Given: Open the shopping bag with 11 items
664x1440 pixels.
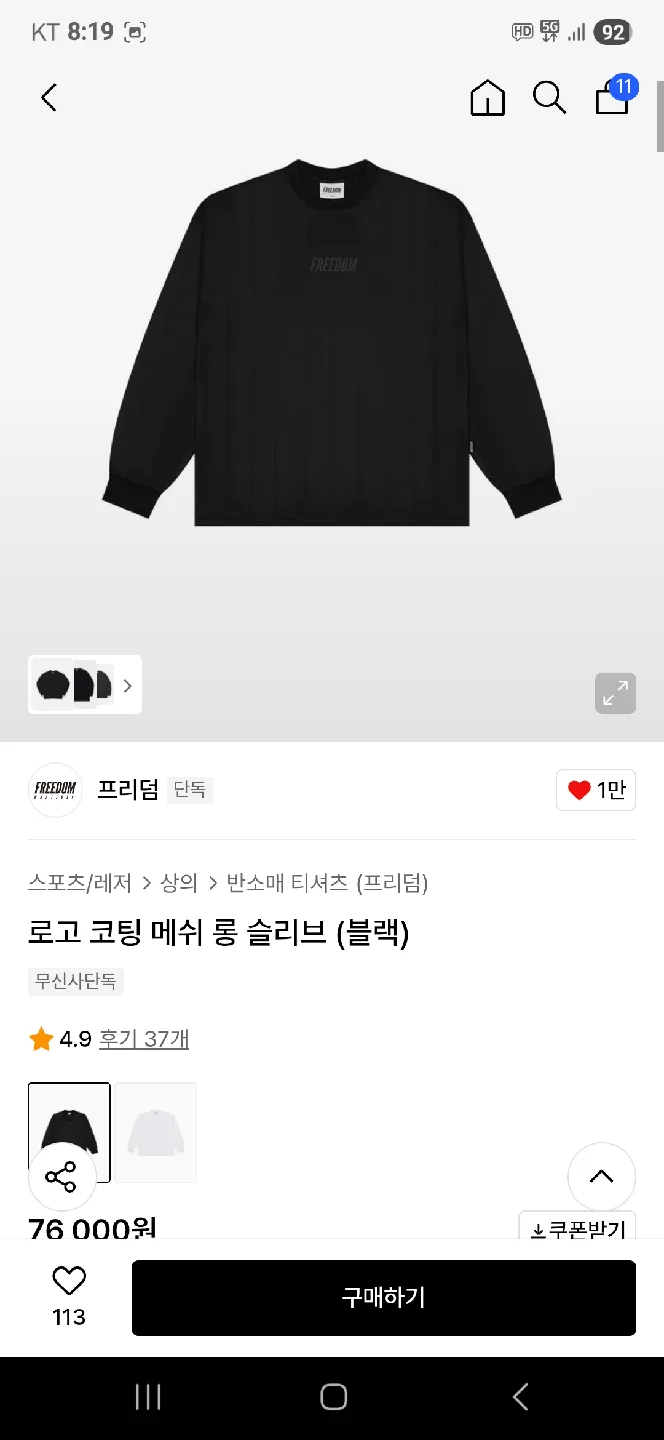Looking at the screenshot, I should (x=613, y=97).
